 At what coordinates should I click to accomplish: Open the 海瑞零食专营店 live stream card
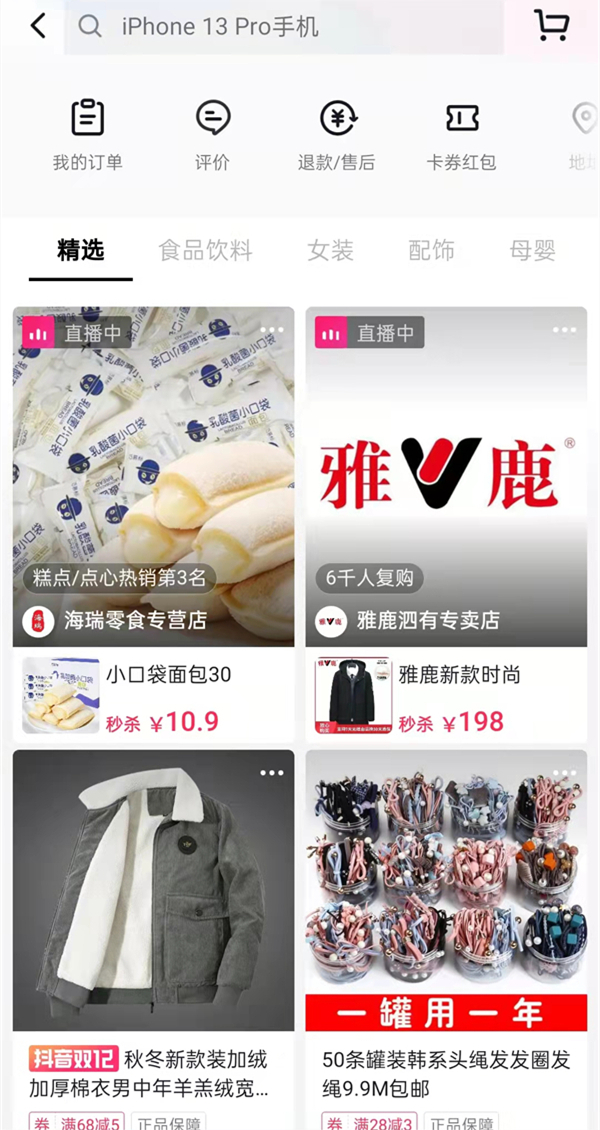point(153,470)
